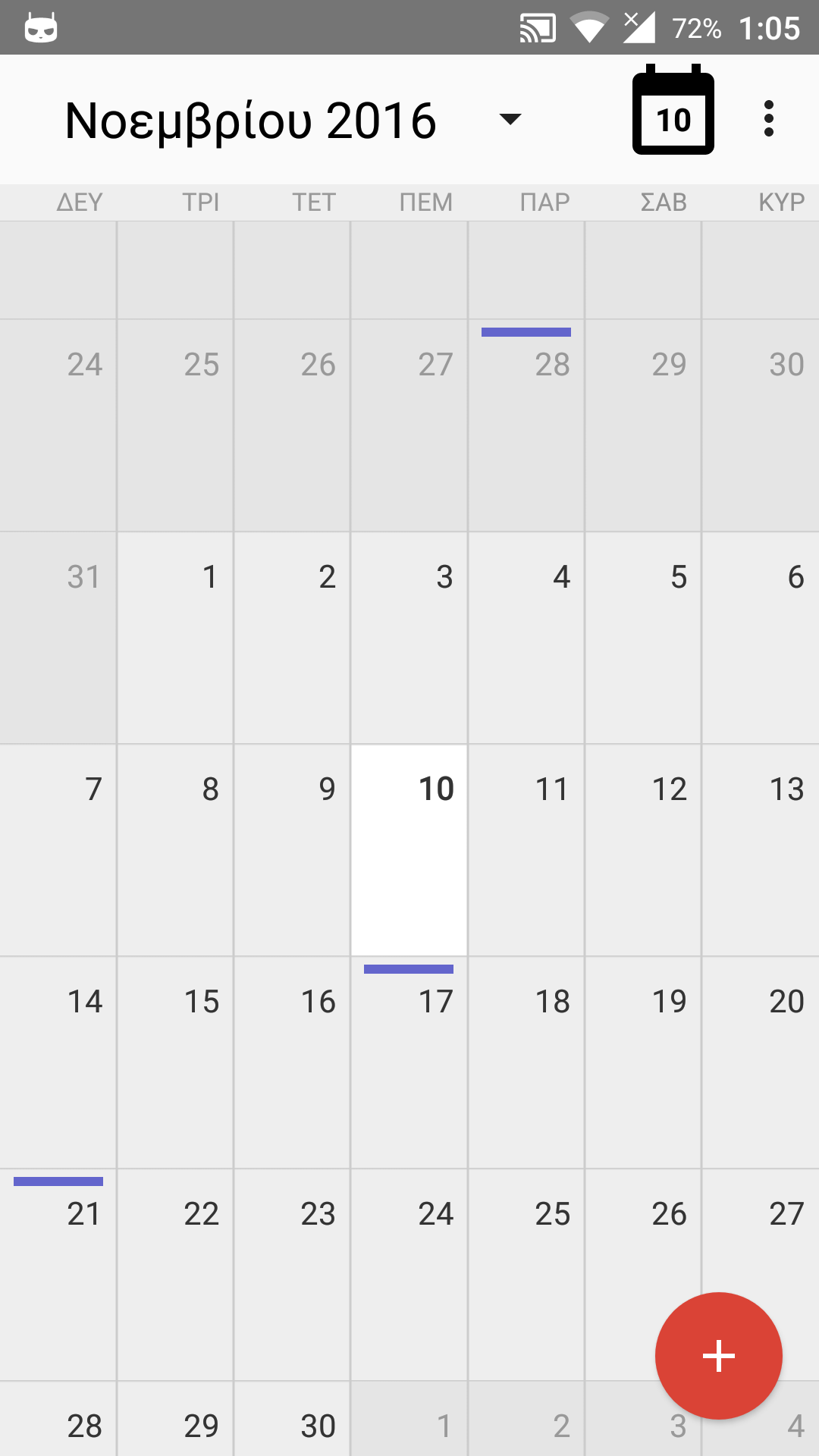Select October 28 with an event marker
The width and height of the screenshot is (819, 1456).
pos(526,425)
